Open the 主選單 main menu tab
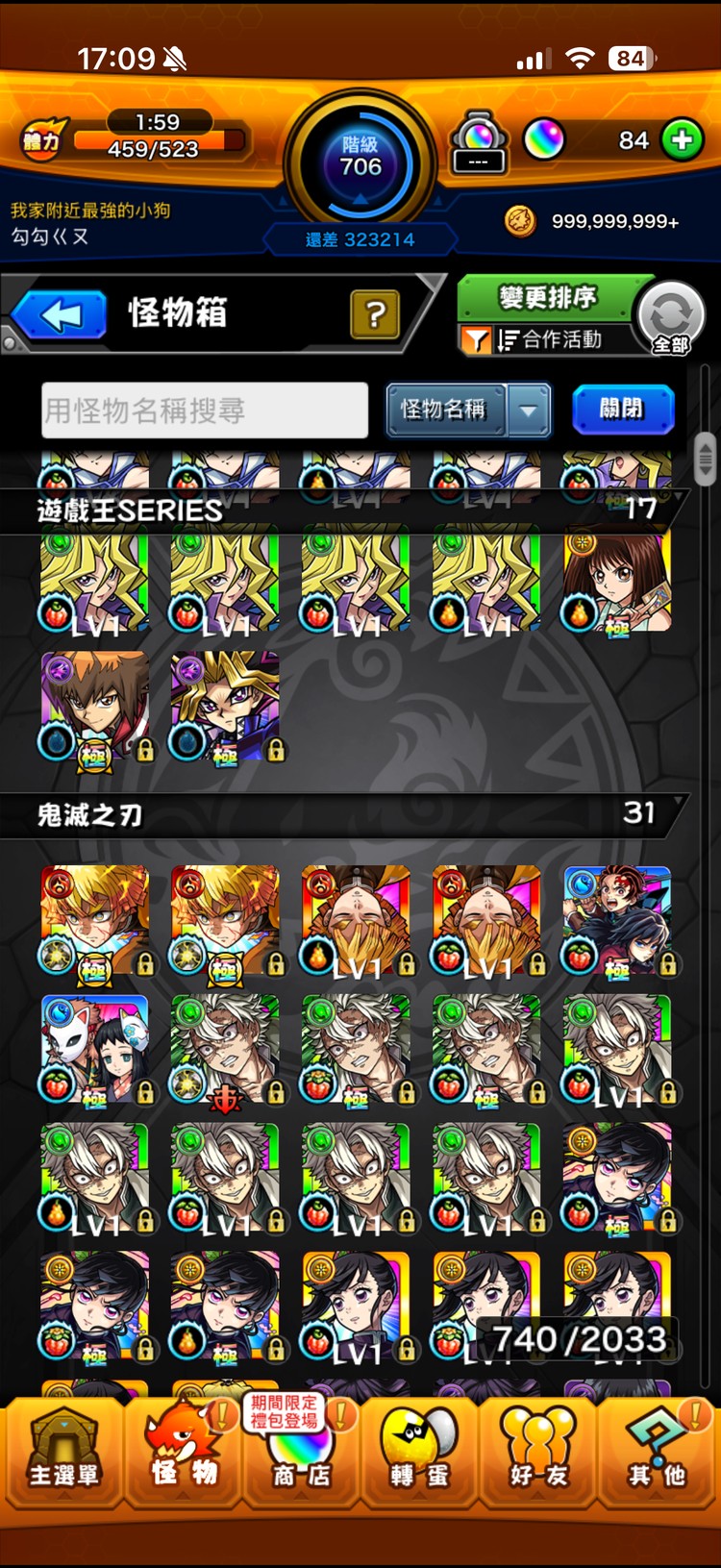 (x=63, y=1453)
